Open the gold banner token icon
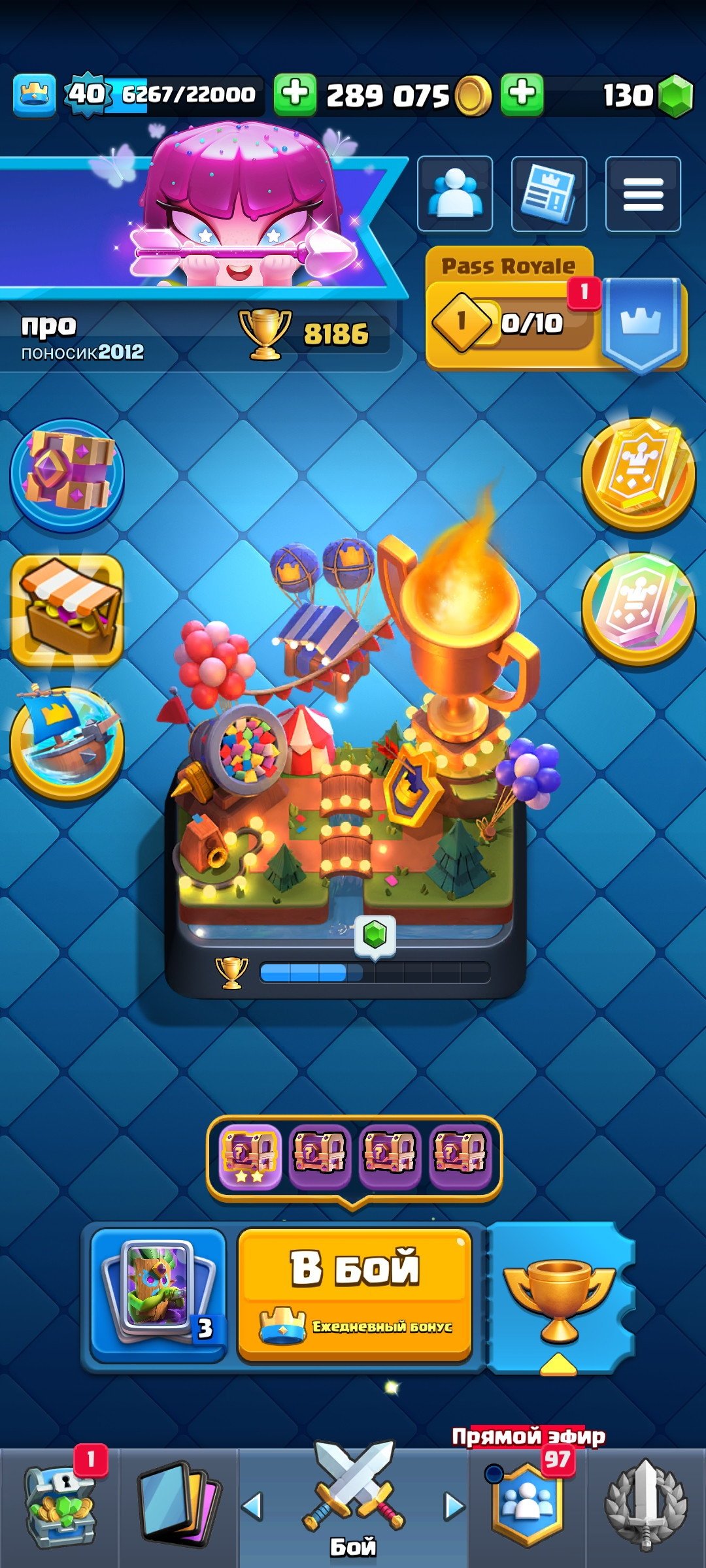Viewport: 706px width, 1568px height. [638, 475]
